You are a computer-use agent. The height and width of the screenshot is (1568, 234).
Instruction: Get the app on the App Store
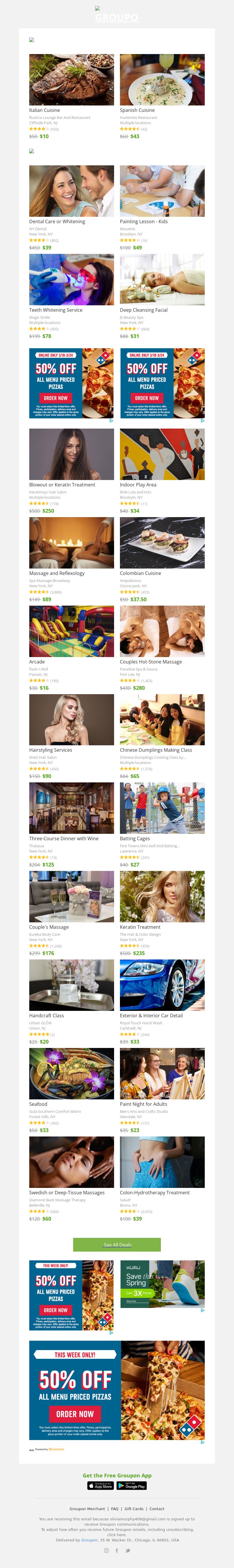click(101, 1486)
